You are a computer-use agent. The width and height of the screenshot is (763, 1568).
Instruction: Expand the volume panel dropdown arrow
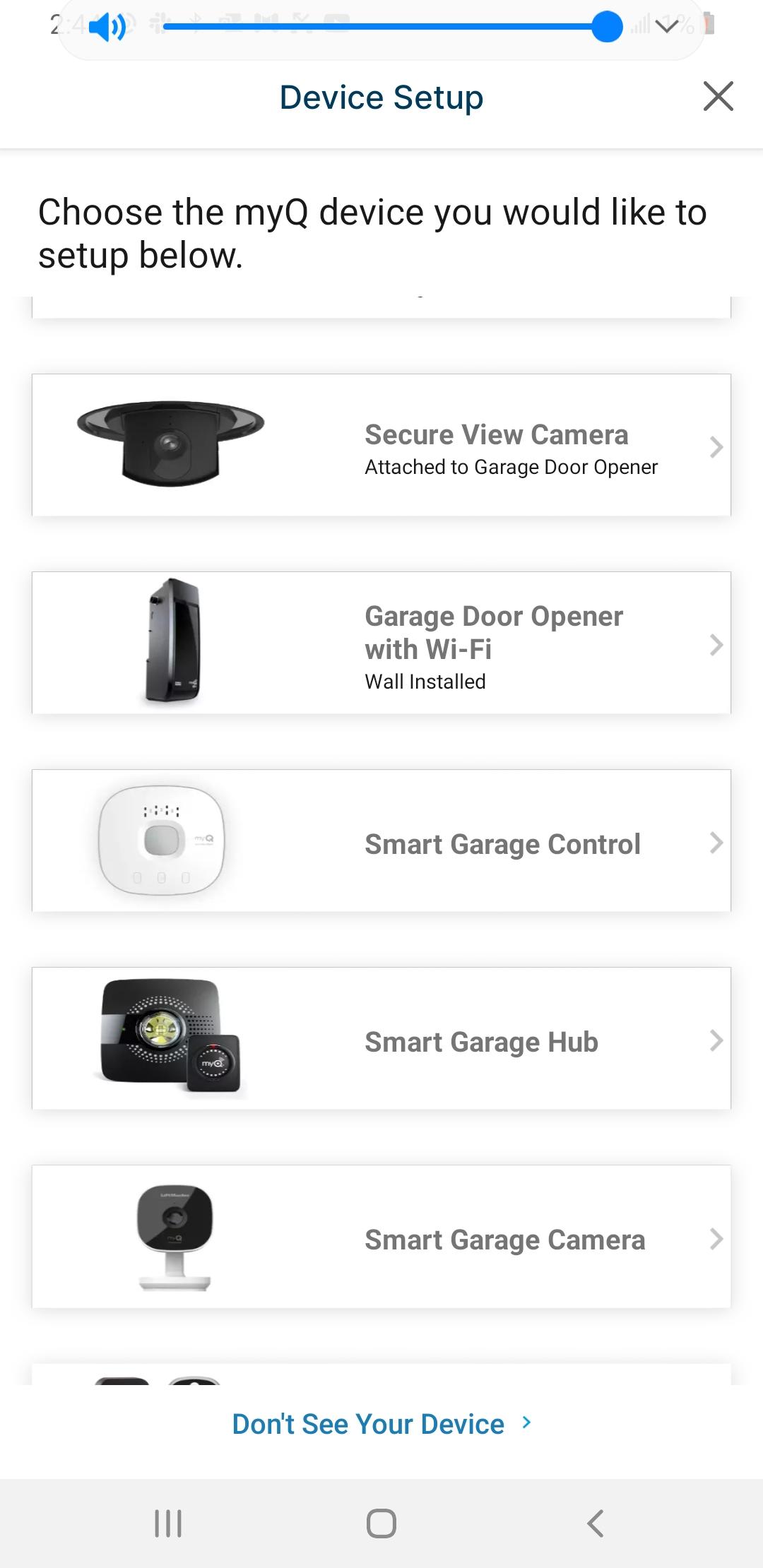[x=666, y=27]
